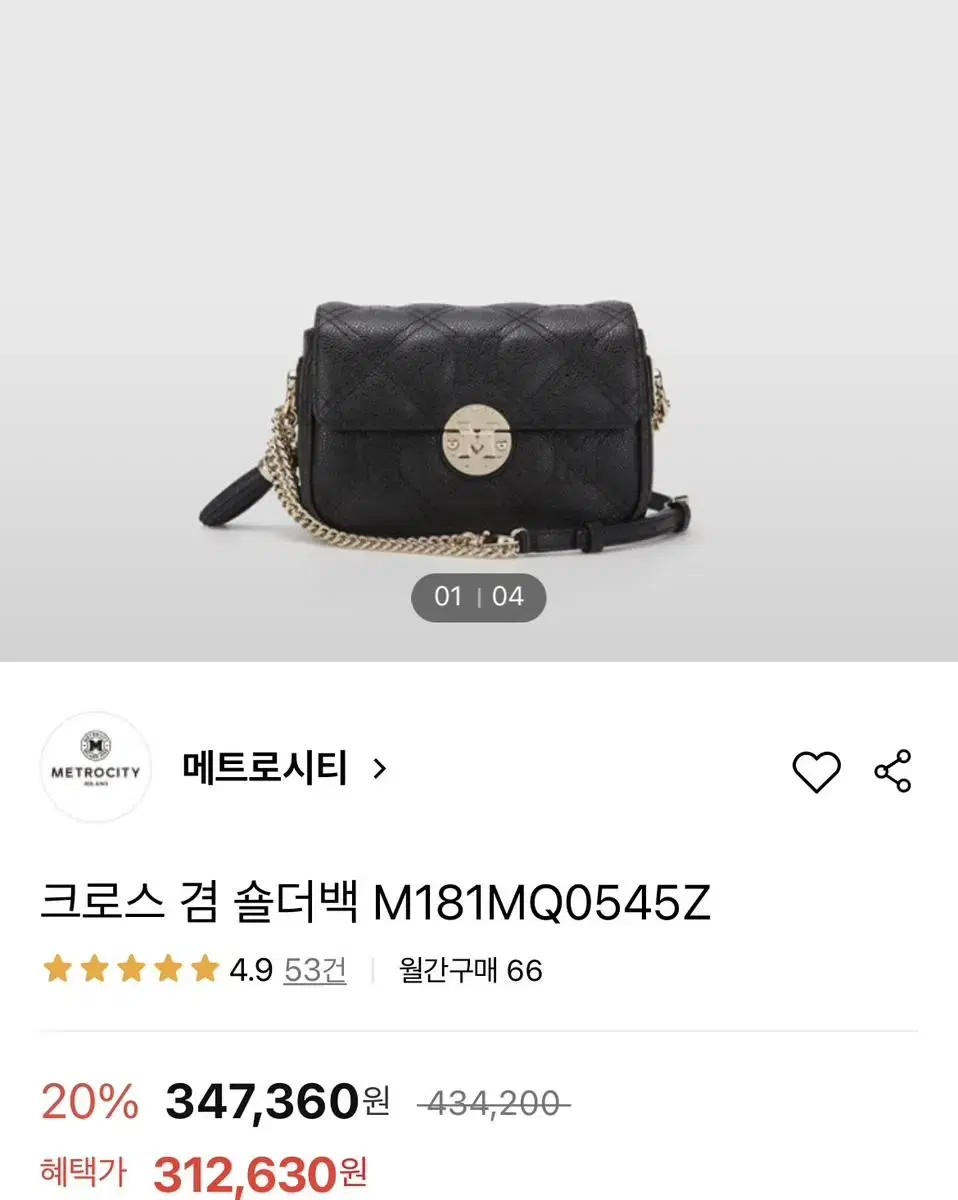Tap the 01 | 04 image counter badge
The height and width of the screenshot is (1200, 958).
tap(478, 596)
